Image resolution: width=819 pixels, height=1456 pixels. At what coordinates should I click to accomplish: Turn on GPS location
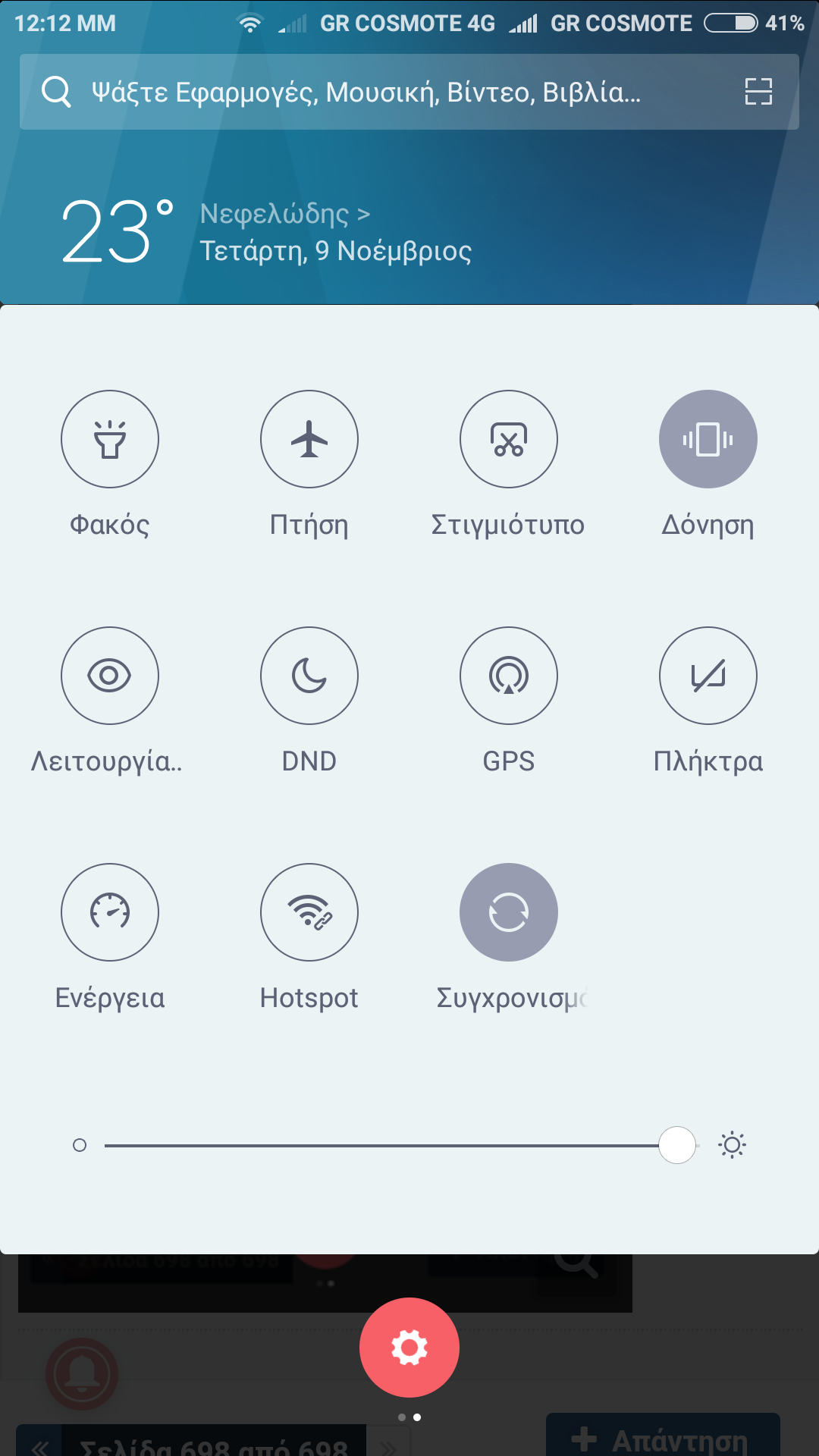(x=509, y=676)
